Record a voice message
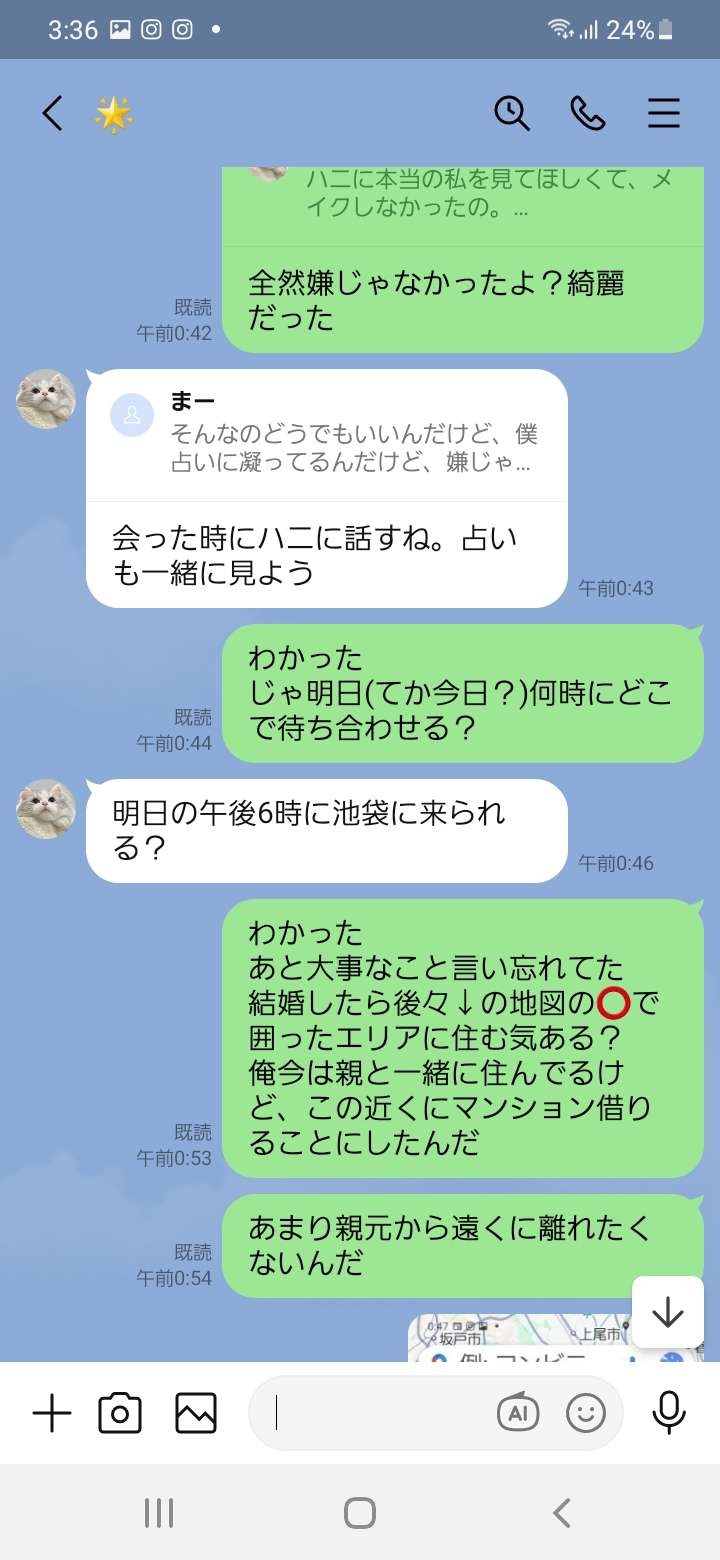 [668, 1413]
